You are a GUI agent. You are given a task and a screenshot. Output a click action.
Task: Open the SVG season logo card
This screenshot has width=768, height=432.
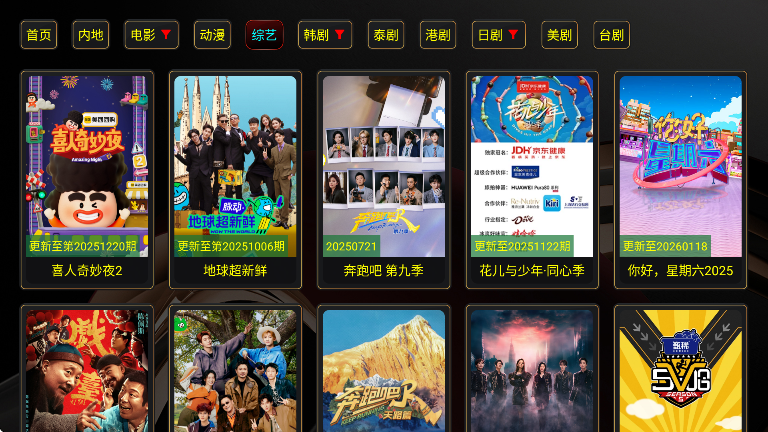pyautogui.click(x=680, y=370)
